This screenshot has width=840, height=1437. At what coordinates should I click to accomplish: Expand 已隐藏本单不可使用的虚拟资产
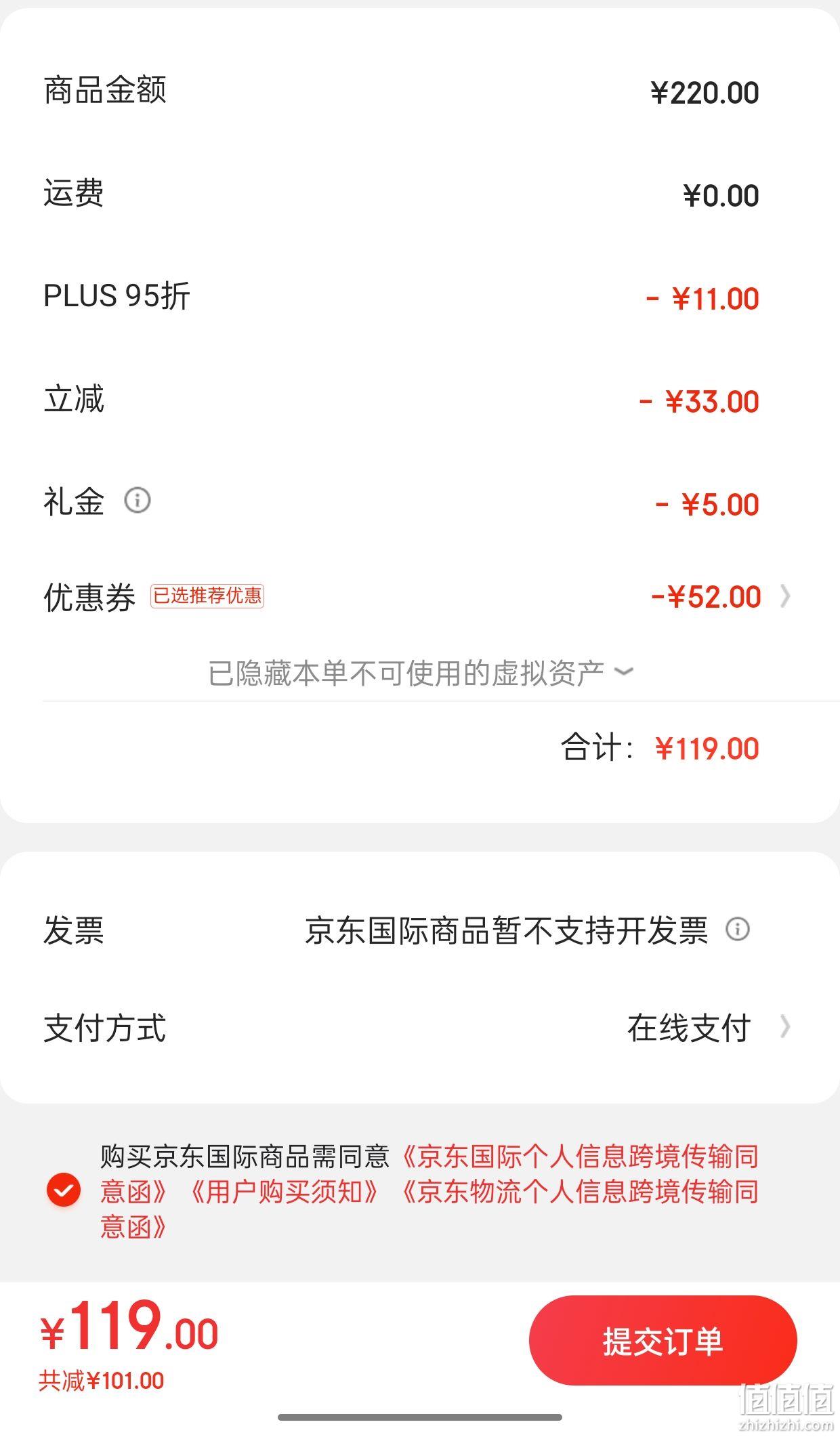click(420, 672)
